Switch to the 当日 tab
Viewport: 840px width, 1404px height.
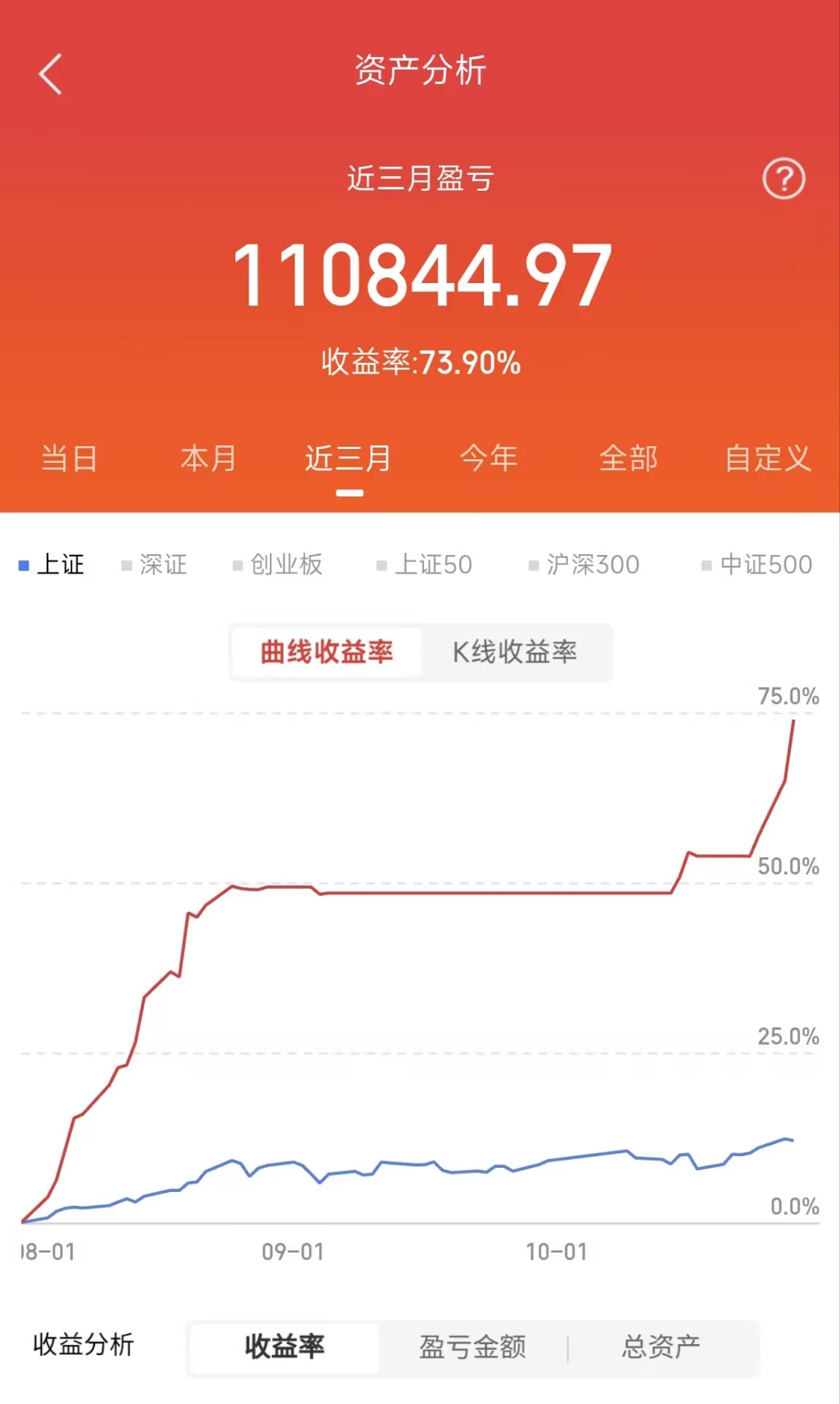pyautogui.click(x=69, y=459)
